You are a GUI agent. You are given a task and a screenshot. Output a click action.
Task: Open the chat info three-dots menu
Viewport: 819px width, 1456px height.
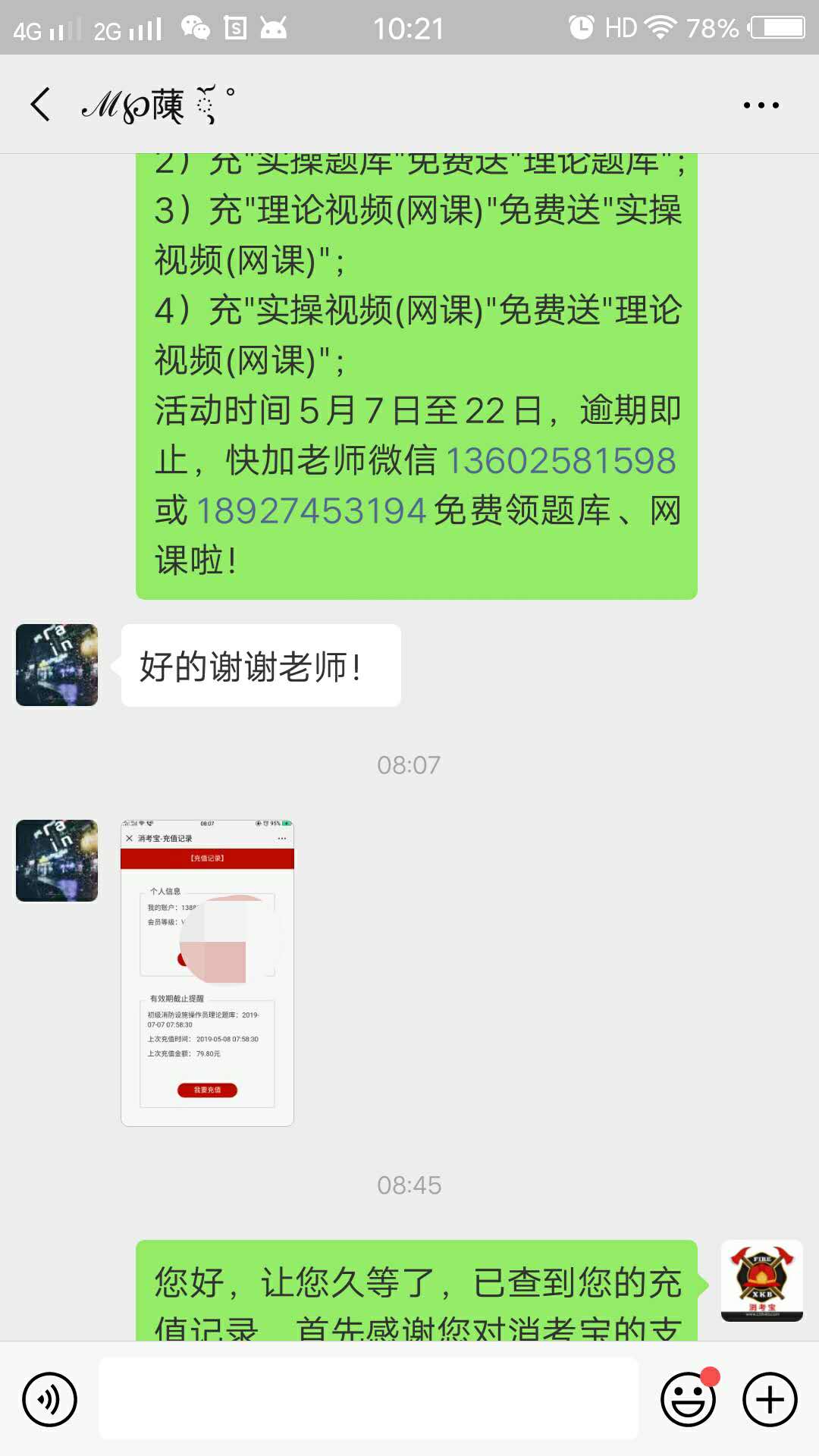tap(761, 105)
